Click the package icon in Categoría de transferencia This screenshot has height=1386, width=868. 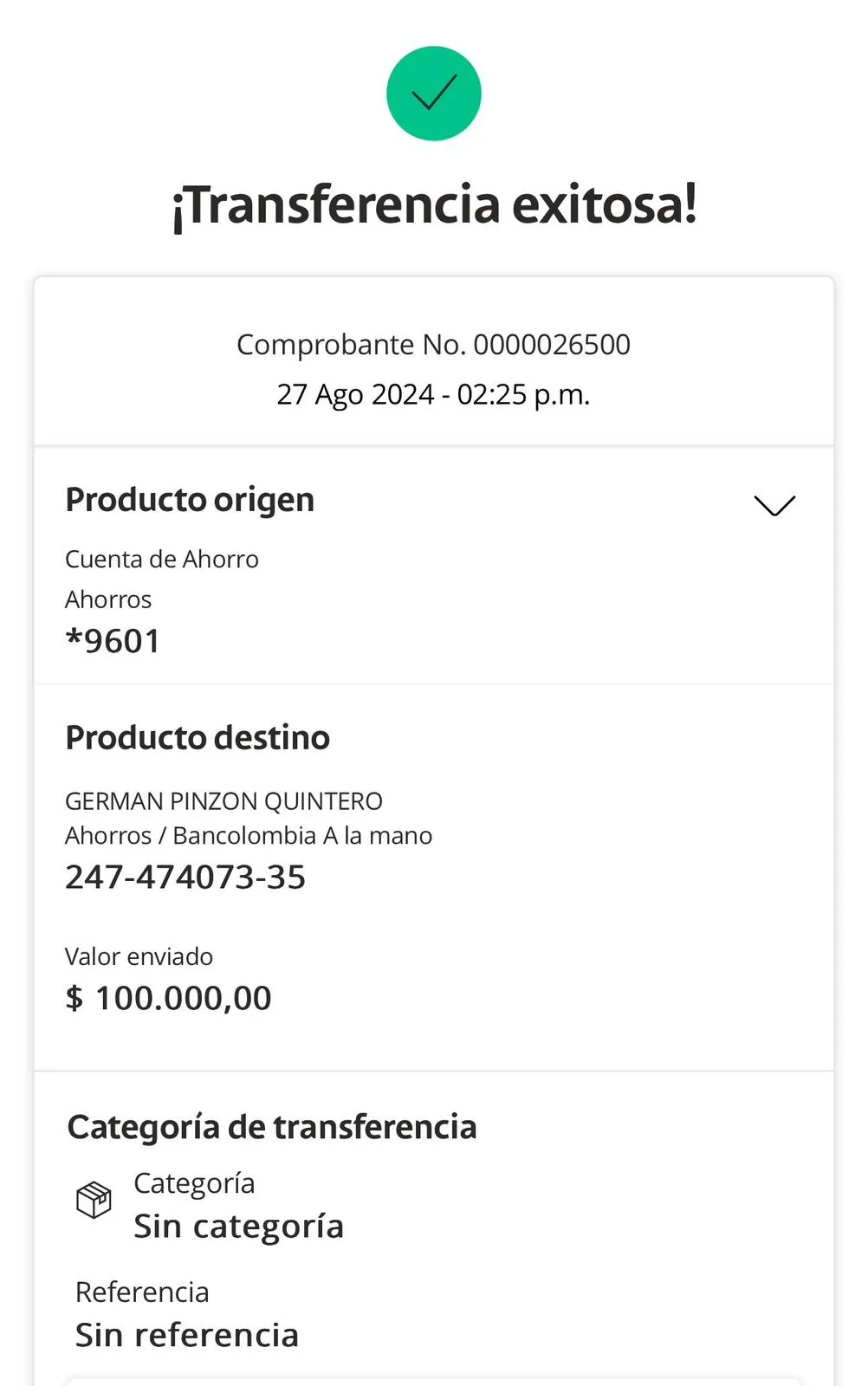[93, 1200]
